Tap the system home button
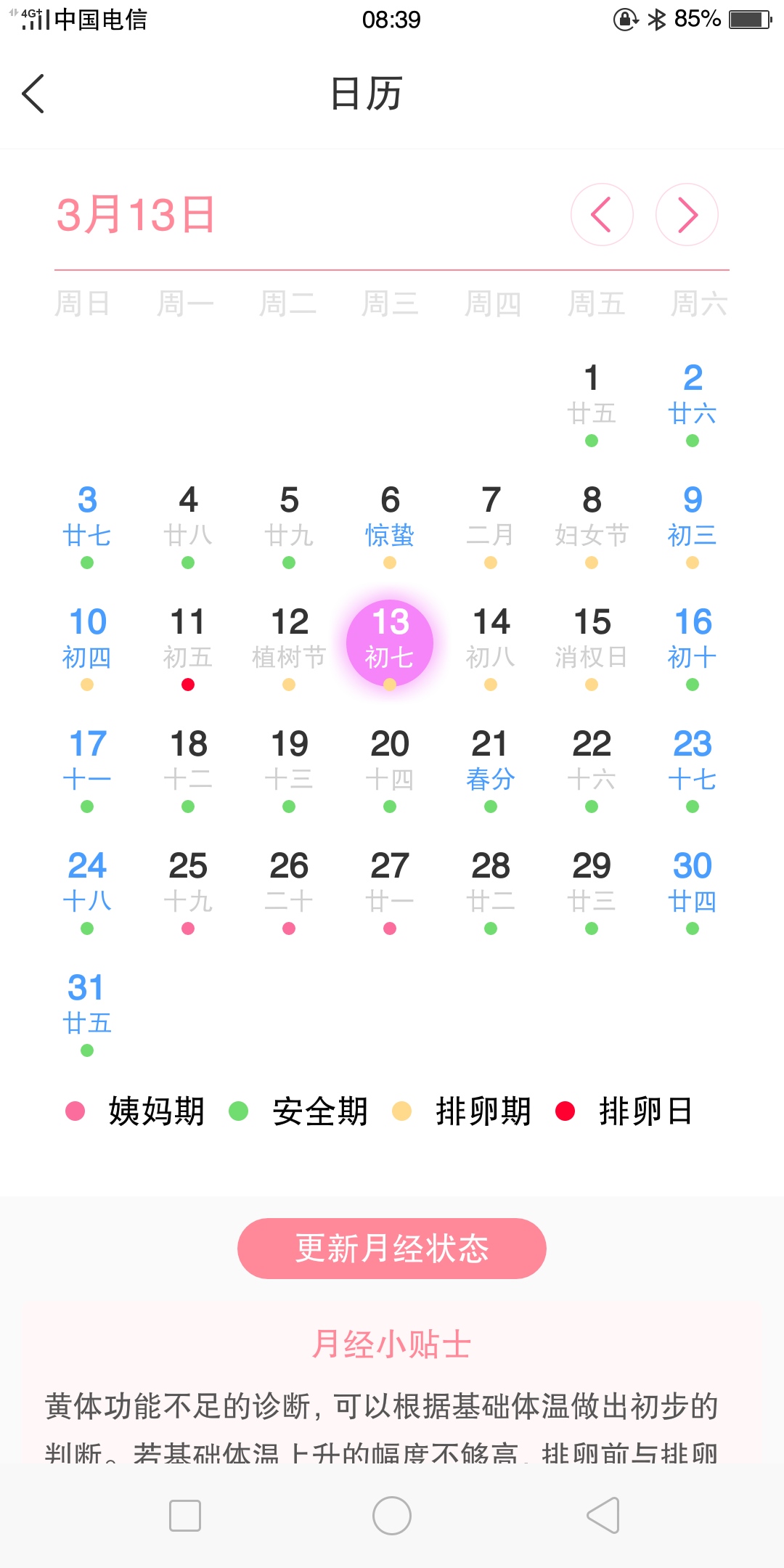The width and height of the screenshot is (784, 1568). [x=392, y=1516]
